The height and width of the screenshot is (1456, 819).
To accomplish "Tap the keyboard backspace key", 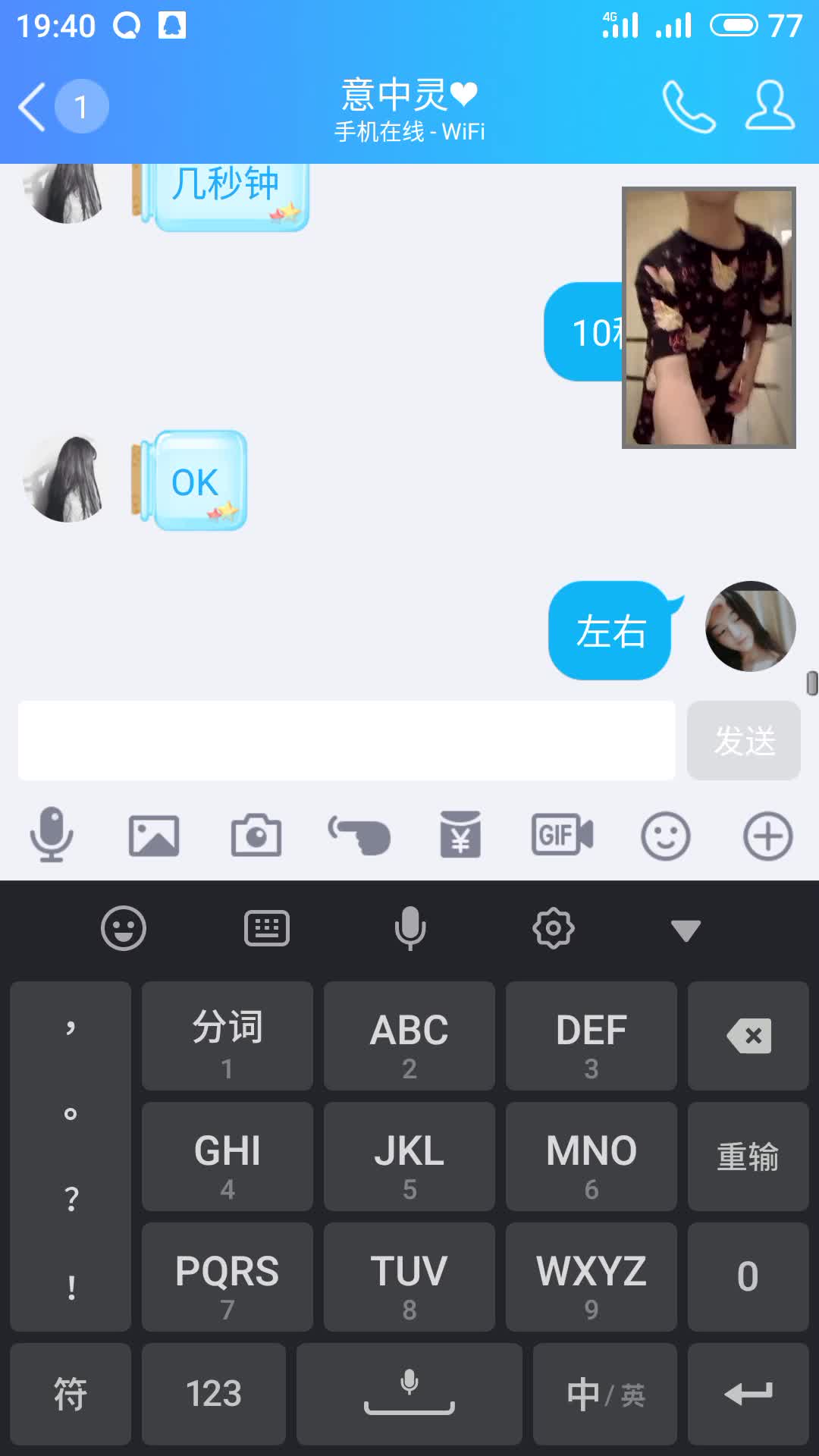I will pyautogui.click(x=748, y=1036).
